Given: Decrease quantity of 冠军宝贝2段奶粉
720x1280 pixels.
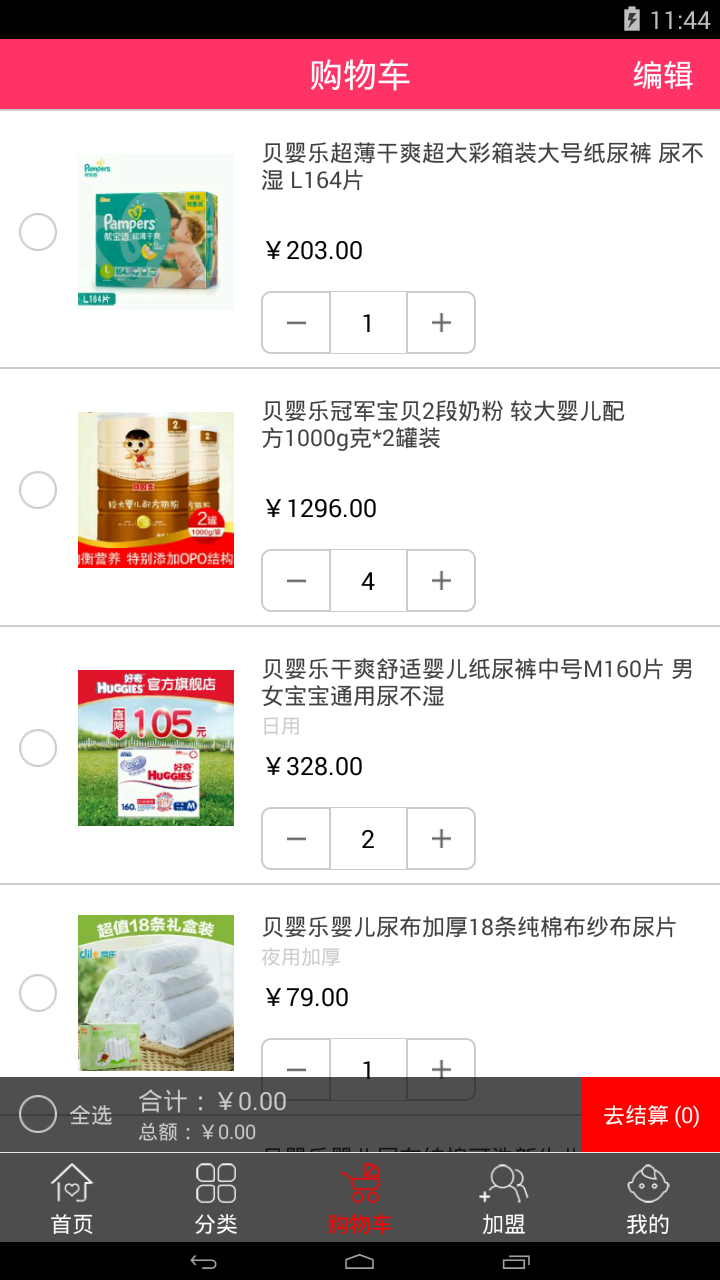Looking at the screenshot, I should (x=296, y=580).
